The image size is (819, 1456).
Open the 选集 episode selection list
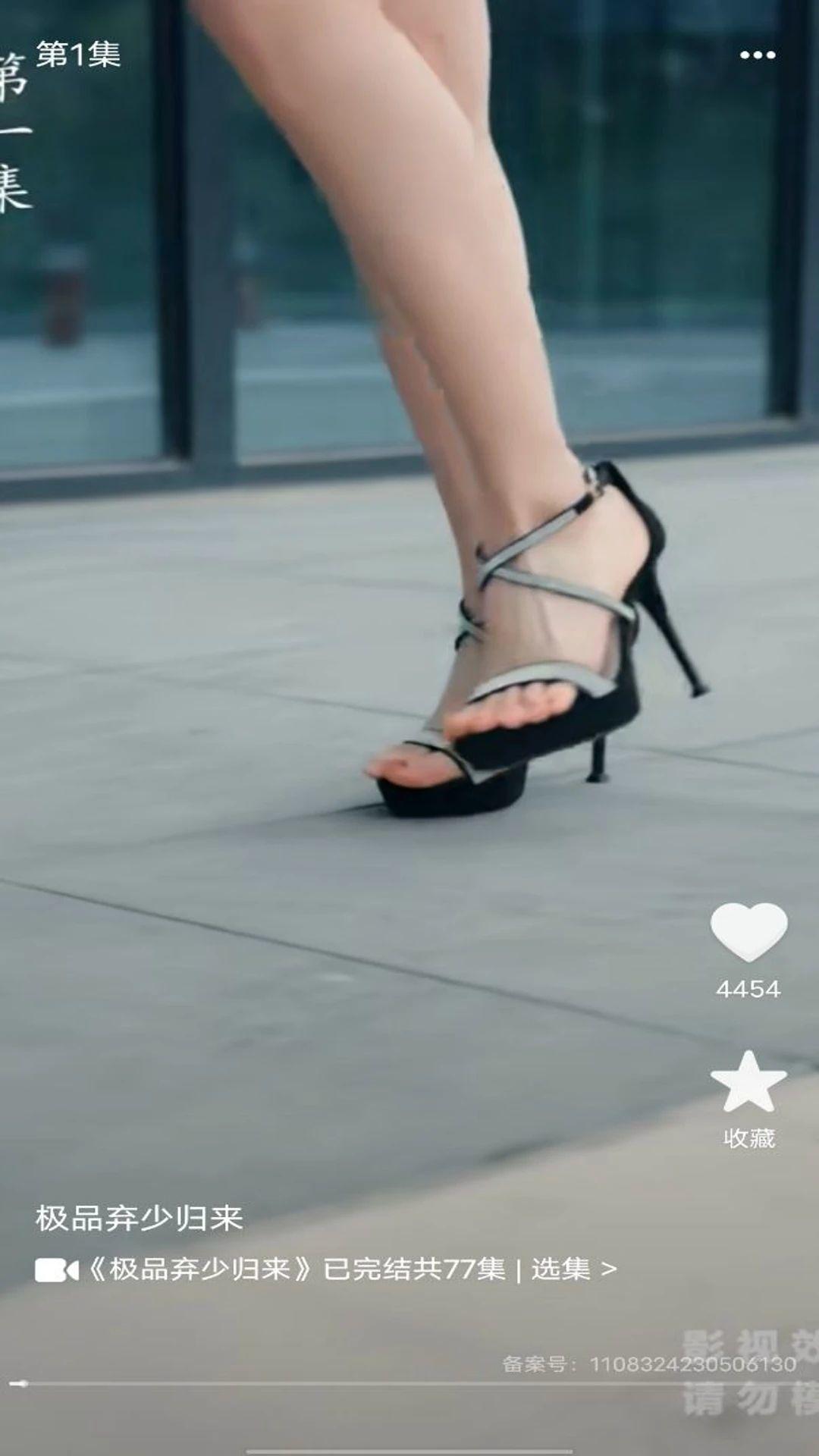coord(574,1269)
